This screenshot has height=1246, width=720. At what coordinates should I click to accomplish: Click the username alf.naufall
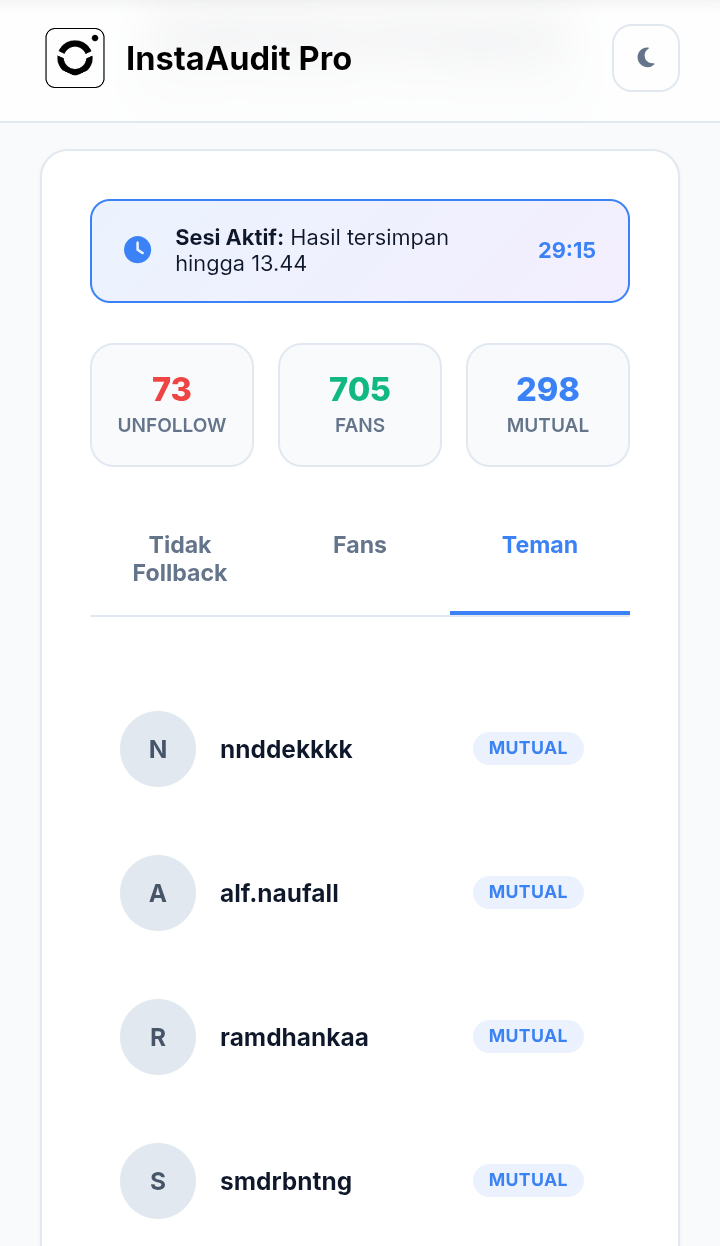point(279,892)
